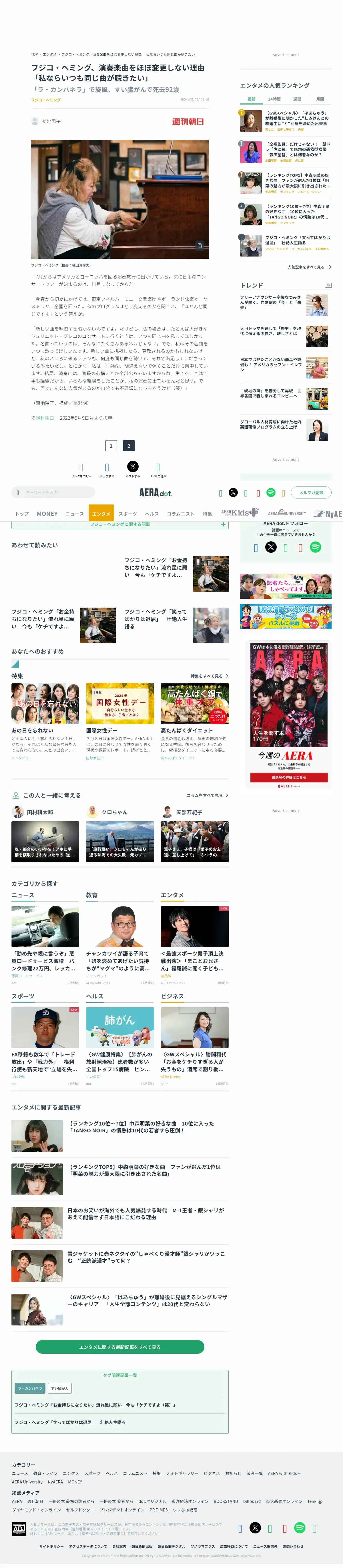343x1568 pixels.
Task: Open the スポーツ tab
Action: tap(127, 514)
